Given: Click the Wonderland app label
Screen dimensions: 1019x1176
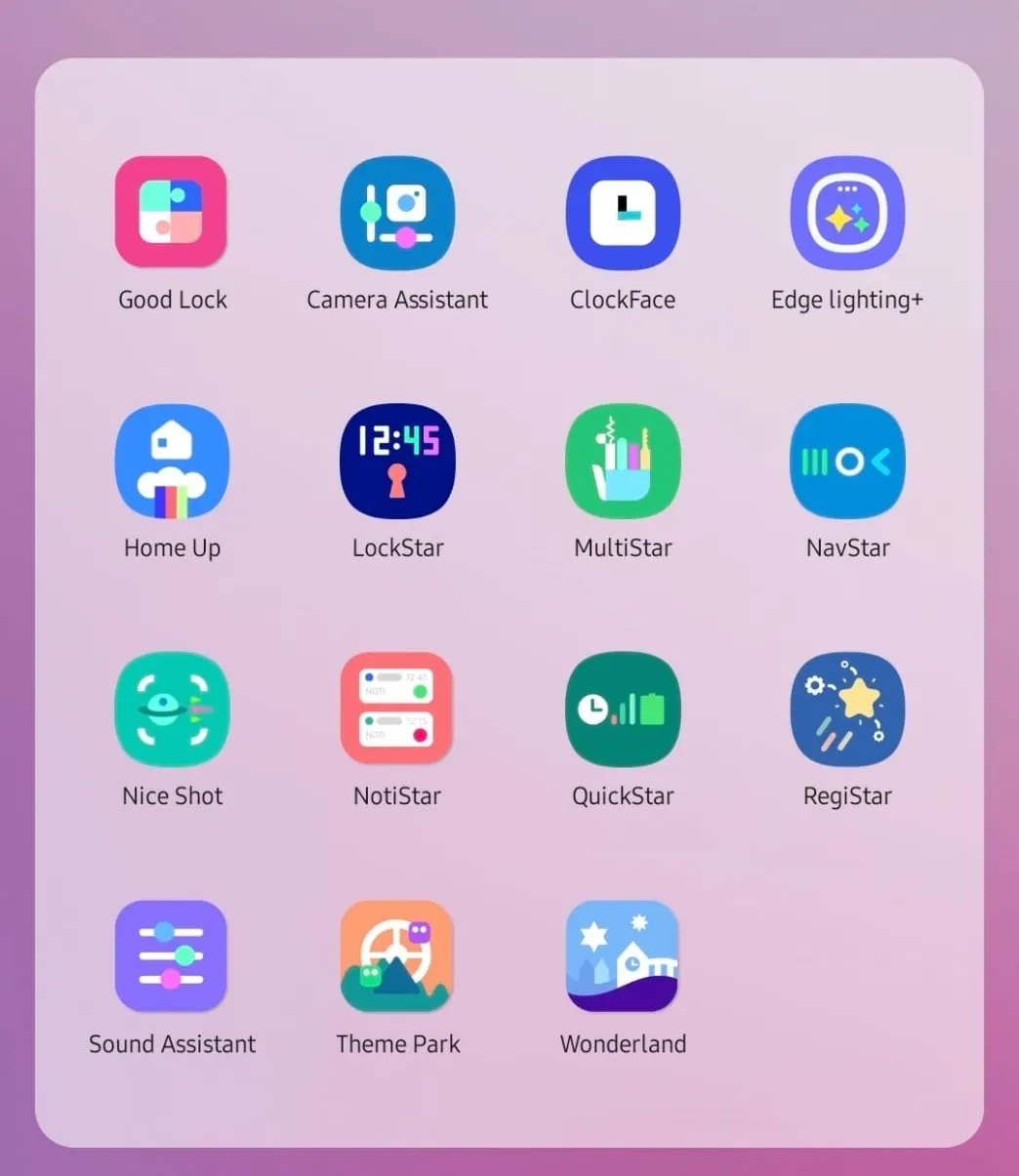Looking at the screenshot, I should [622, 1043].
